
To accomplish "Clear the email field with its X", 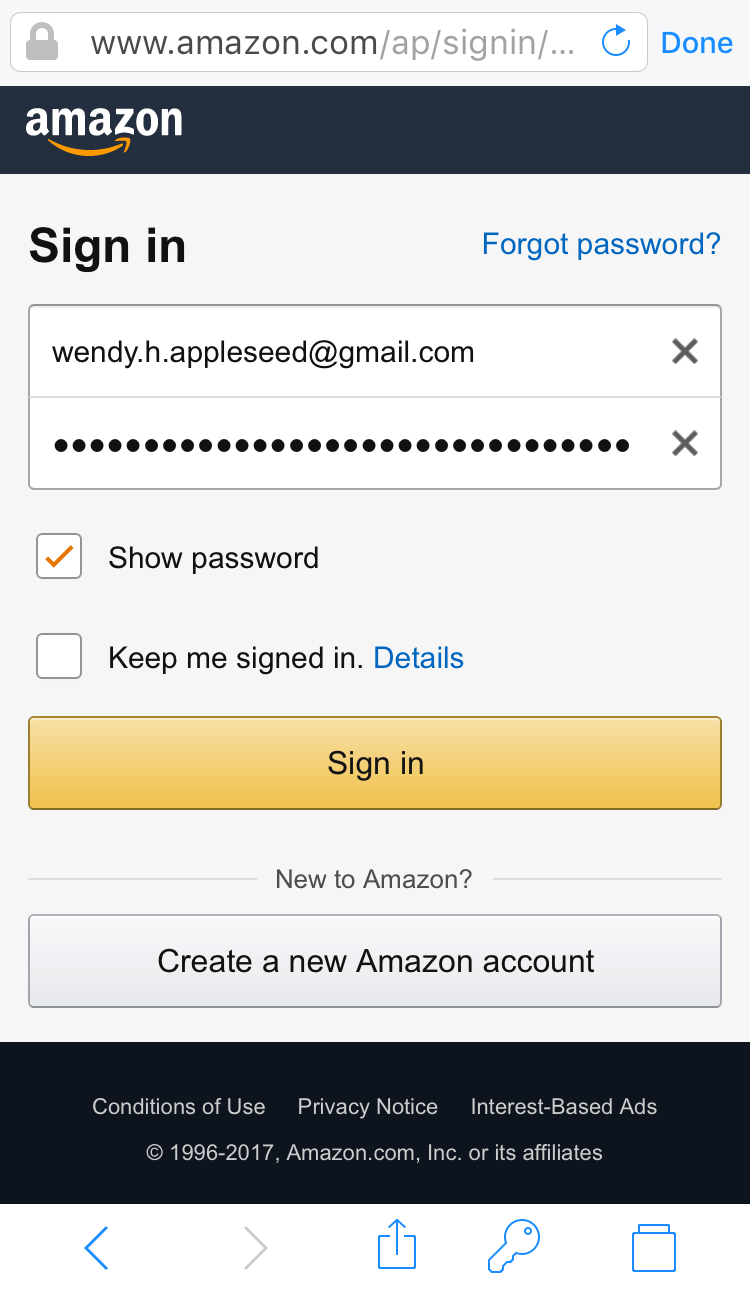I will [685, 351].
